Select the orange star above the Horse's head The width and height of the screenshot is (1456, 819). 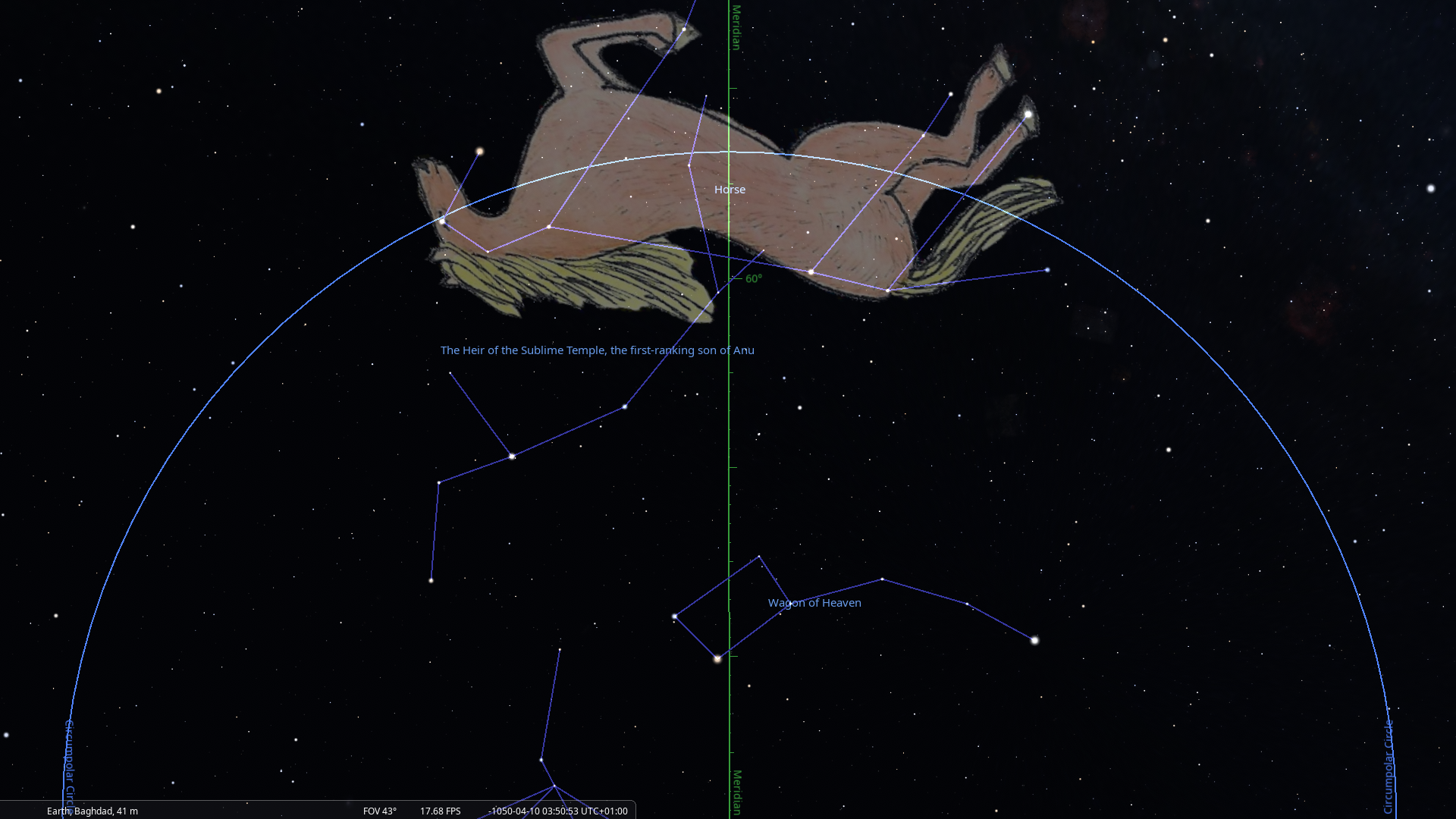coord(479,152)
